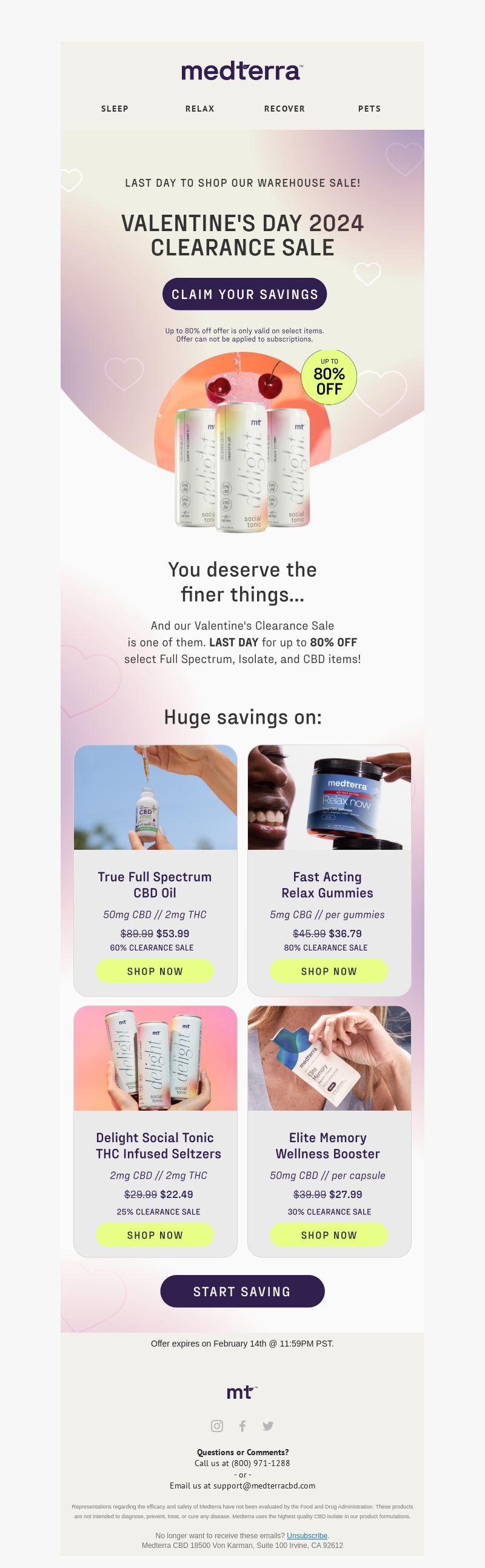Screen dimensions: 485x1568
Task: Tap the Start Saving button
Action: [242, 1291]
